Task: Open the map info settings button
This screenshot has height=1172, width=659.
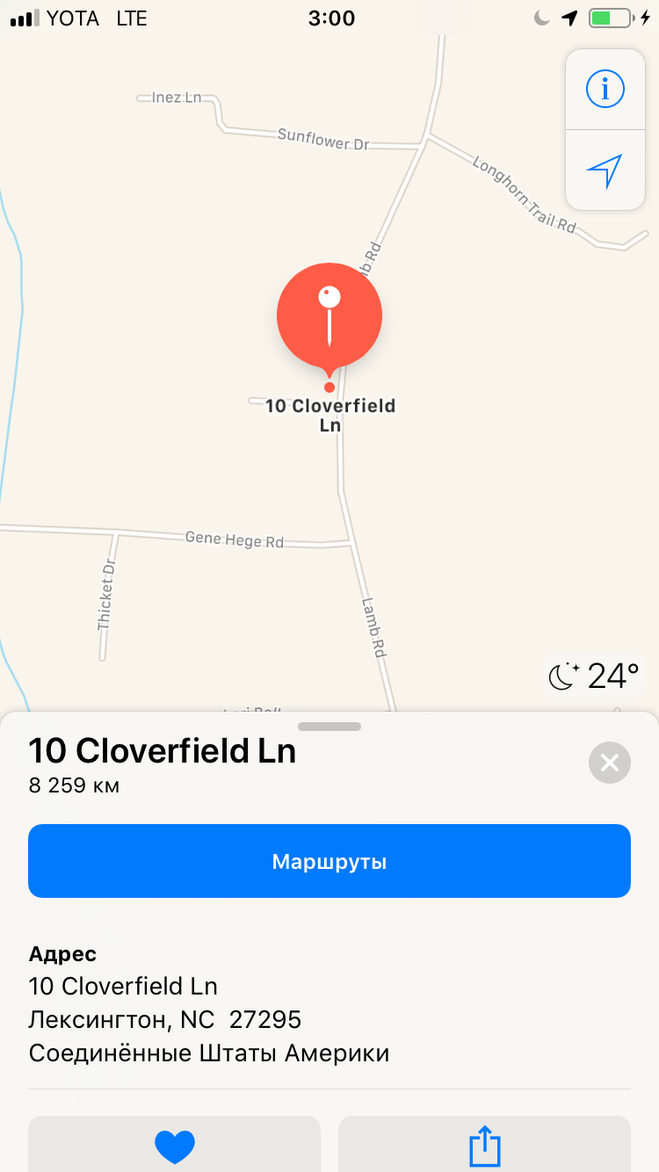Action: pyautogui.click(x=604, y=90)
